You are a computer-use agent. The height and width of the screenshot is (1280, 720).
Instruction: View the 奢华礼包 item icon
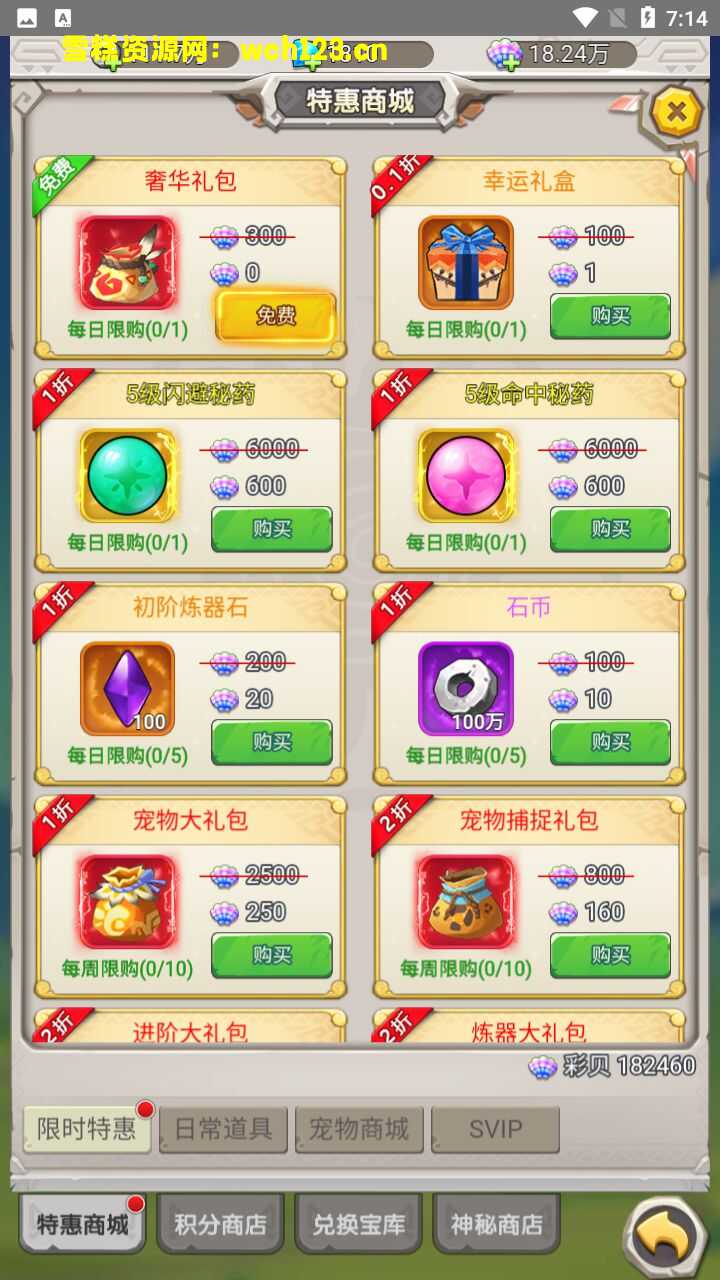coord(127,263)
